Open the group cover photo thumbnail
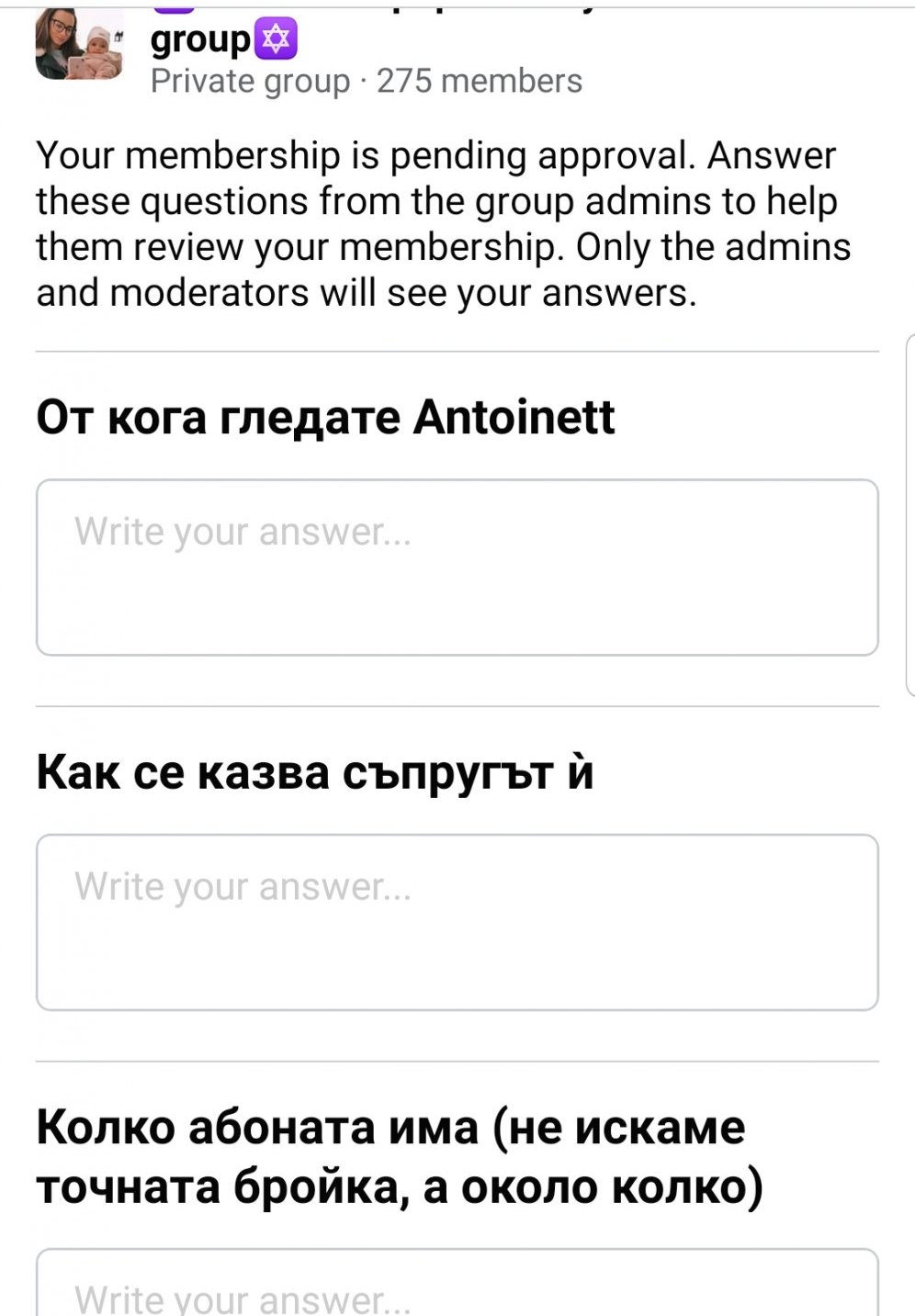Screen dimensions: 915x1316 click(x=78, y=48)
